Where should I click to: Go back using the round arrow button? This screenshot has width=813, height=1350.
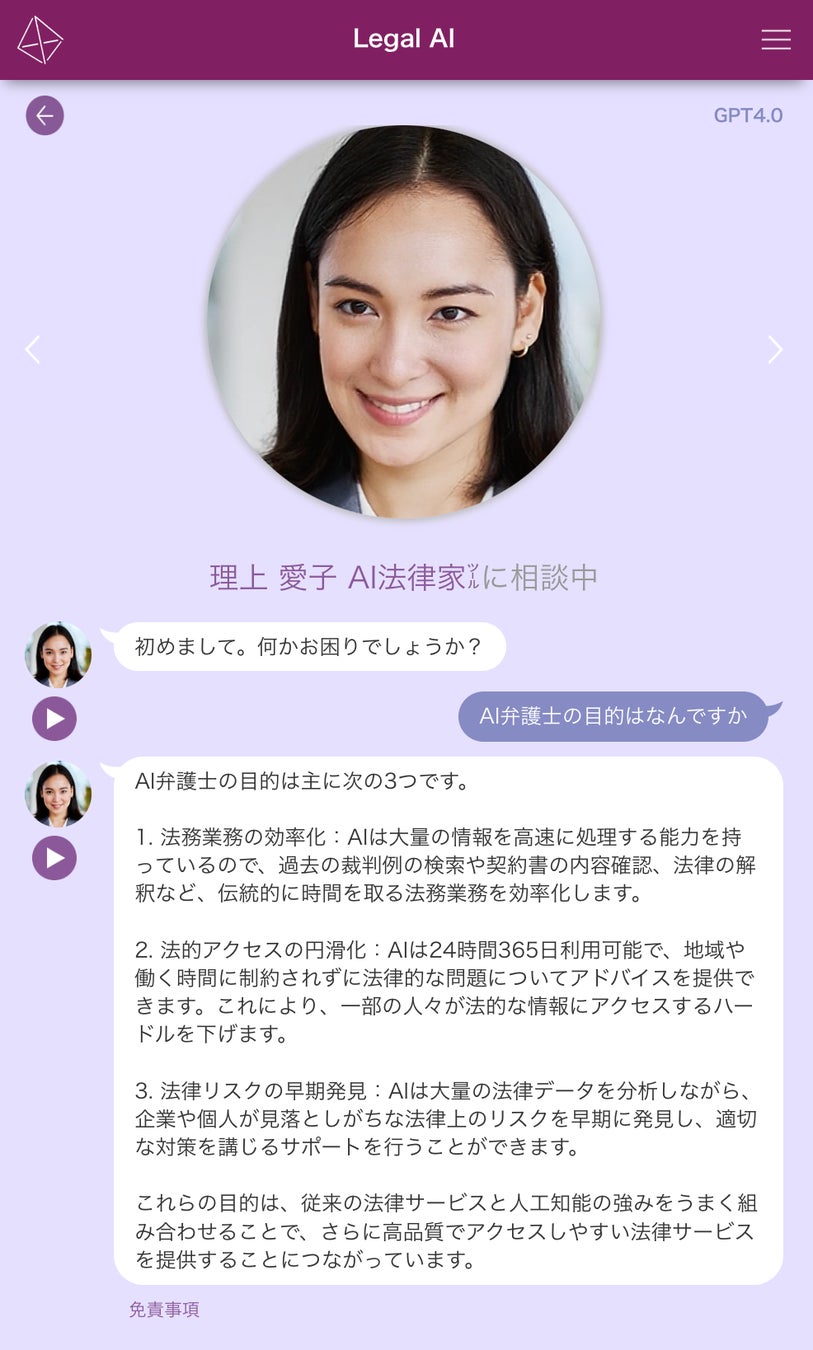tap(45, 116)
